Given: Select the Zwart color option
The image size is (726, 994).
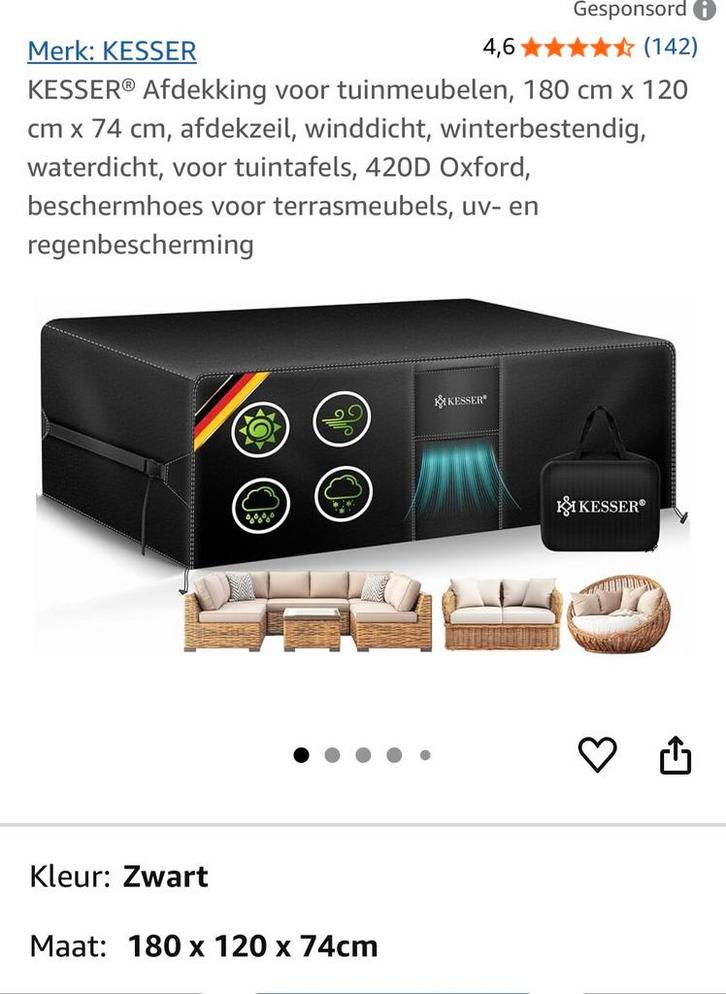Looking at the screenshot, I should point(165,877).
